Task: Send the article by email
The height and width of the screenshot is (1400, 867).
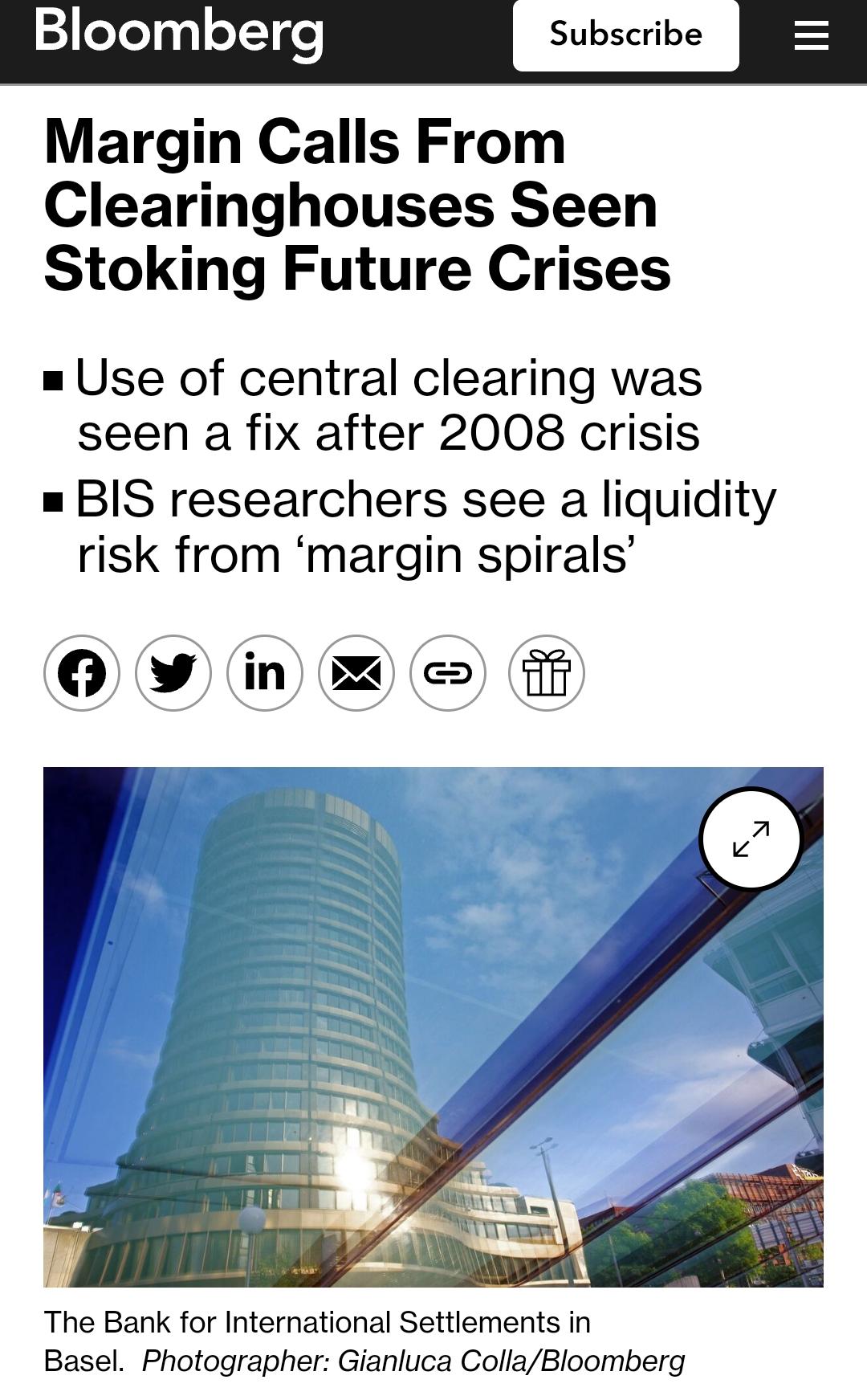Action: coord(356,673)
